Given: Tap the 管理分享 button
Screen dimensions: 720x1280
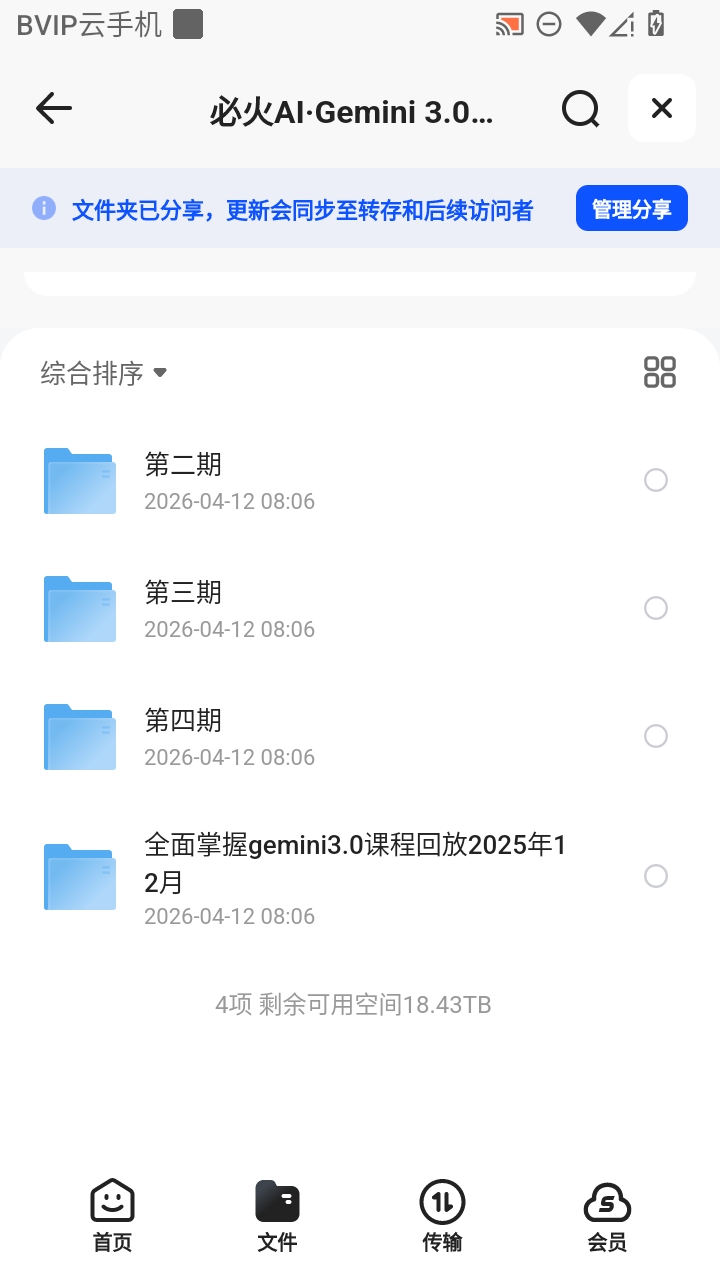Looking at the screenshot, I should 632,209.
